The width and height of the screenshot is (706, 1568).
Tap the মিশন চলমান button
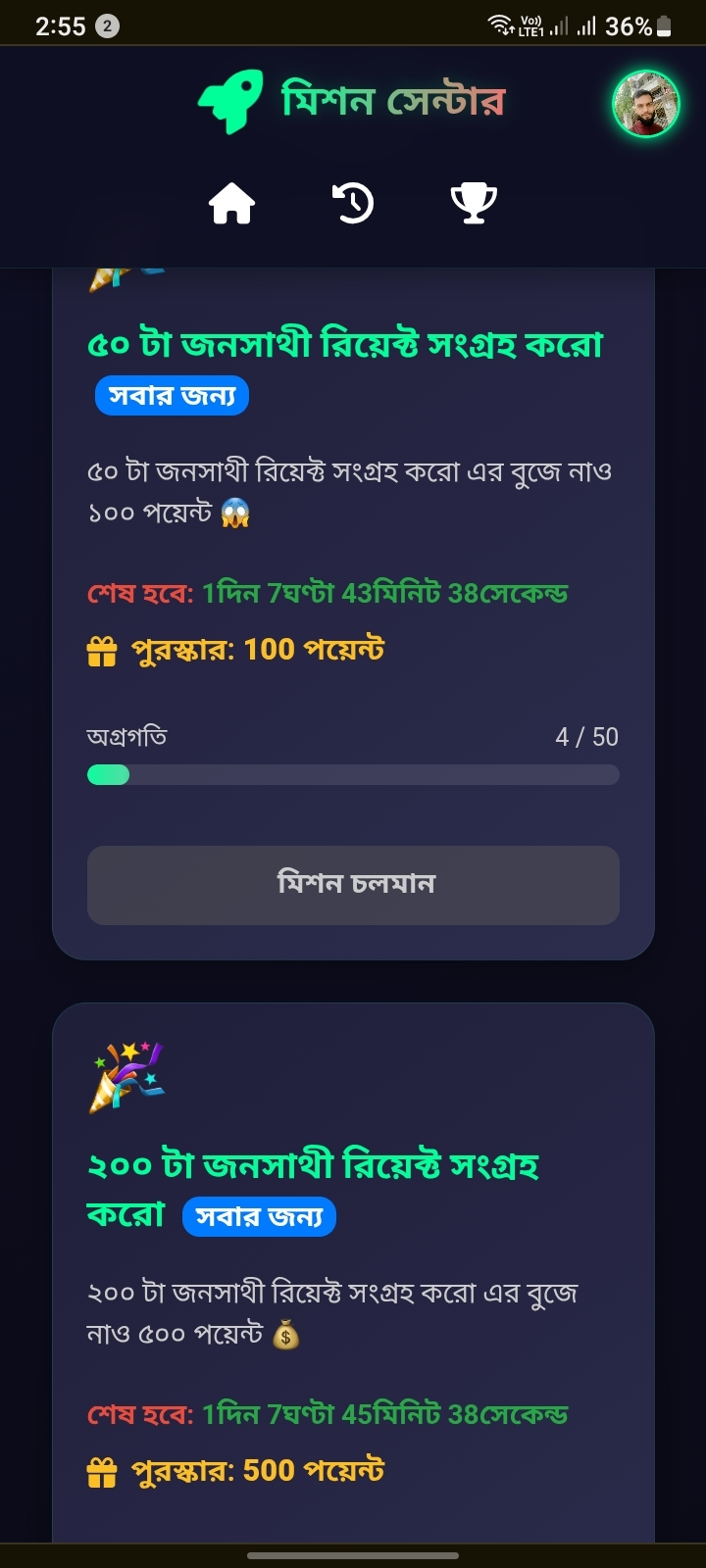click(x=353, y=885)
